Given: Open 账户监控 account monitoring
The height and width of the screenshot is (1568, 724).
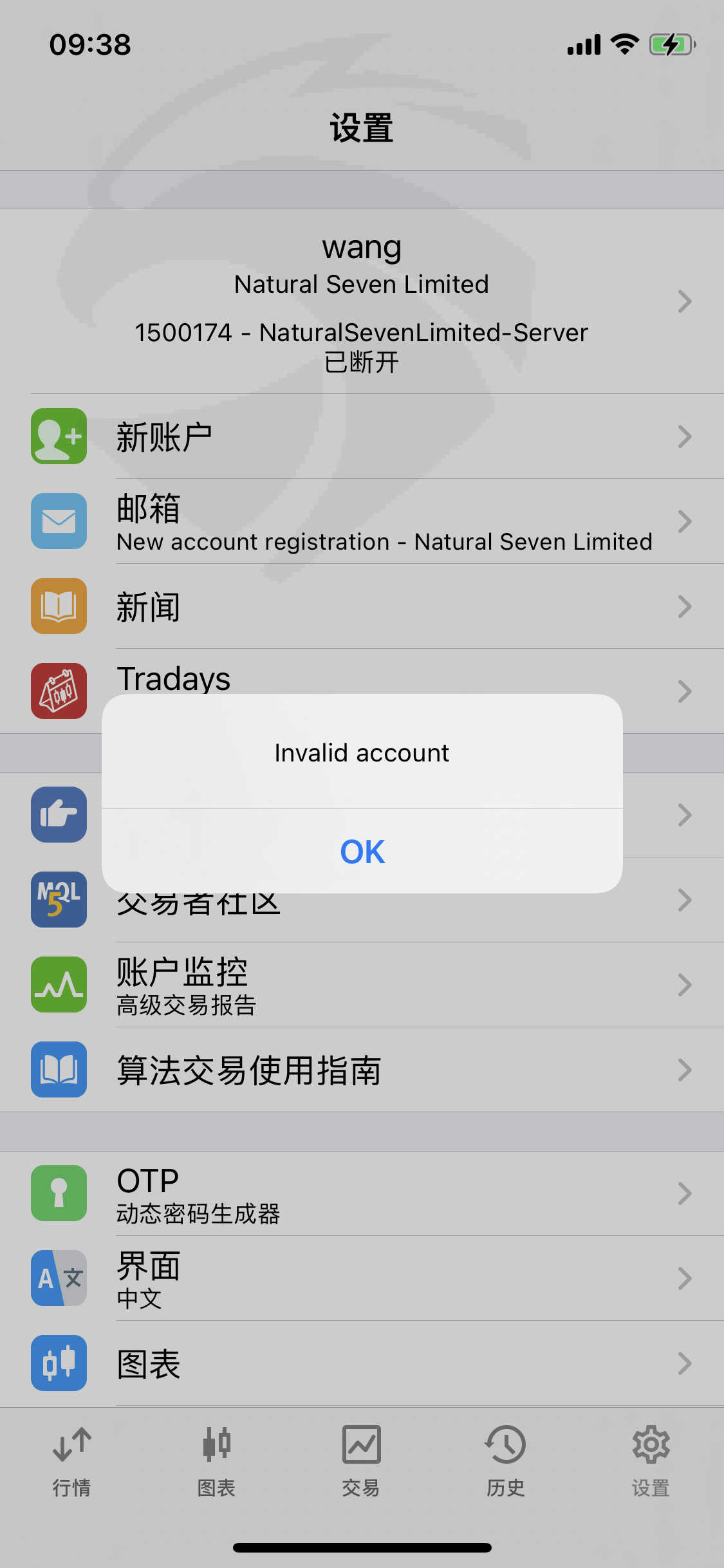Looking at the screenshot, I should coord(362,985).
